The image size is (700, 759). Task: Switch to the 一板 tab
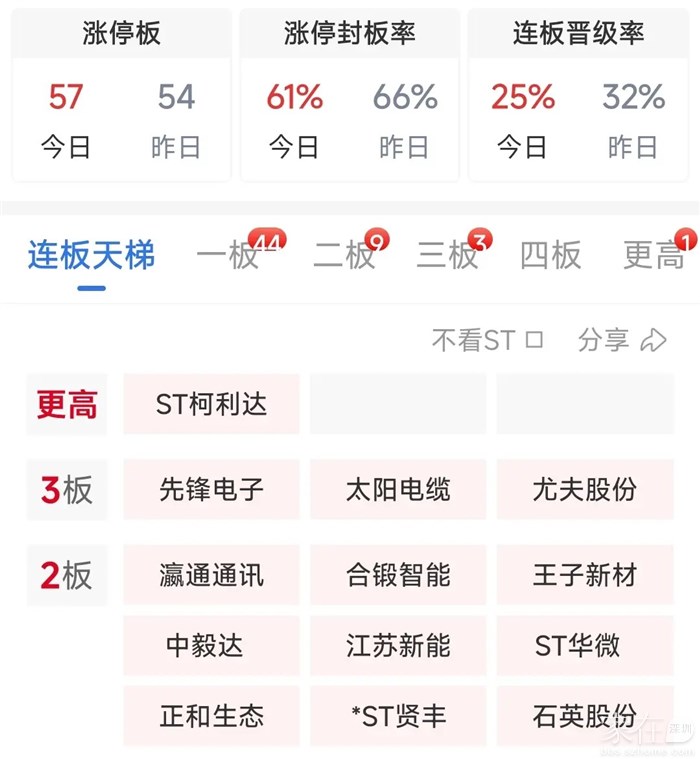(228, 256)
